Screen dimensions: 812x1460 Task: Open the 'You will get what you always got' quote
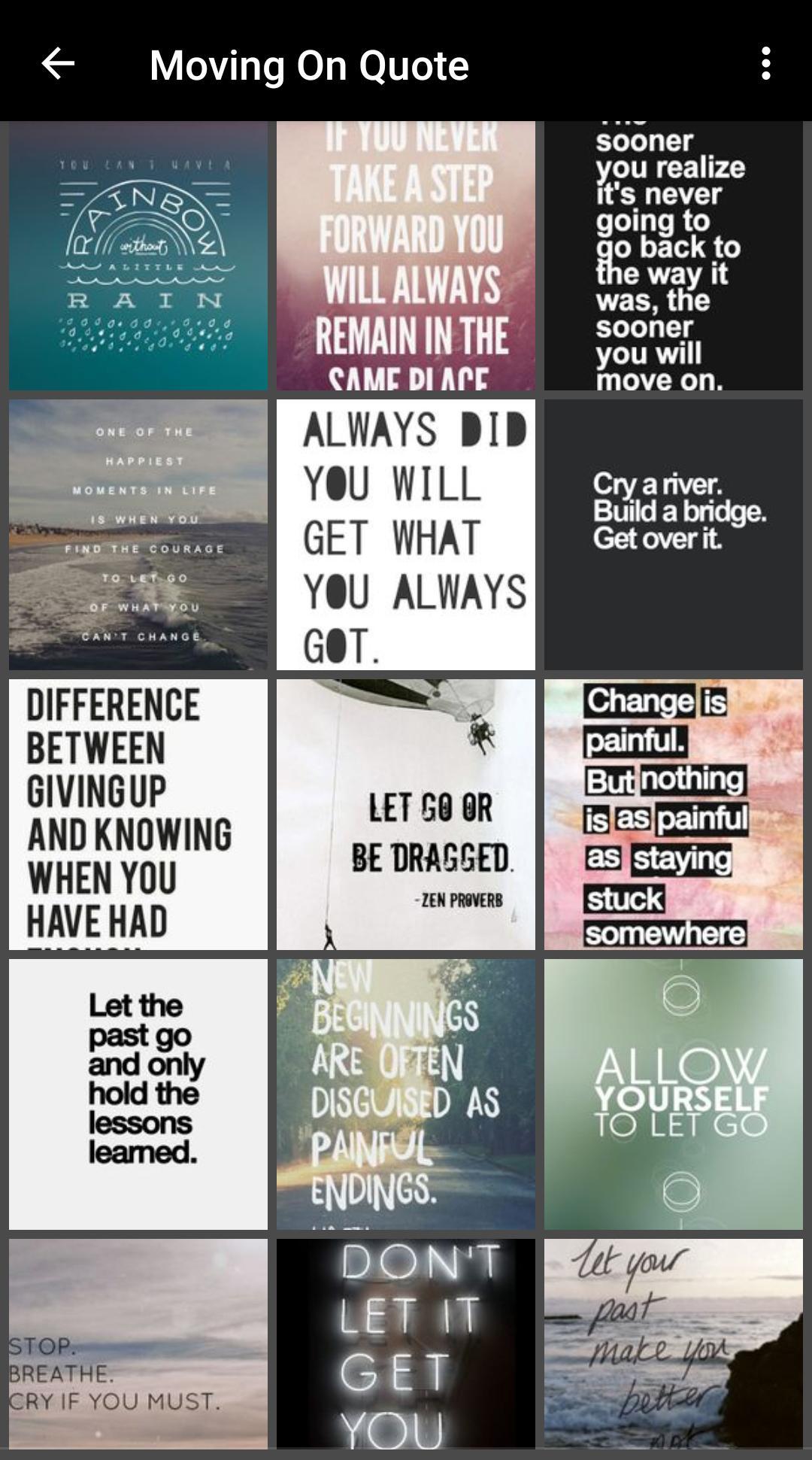pos(406,534)
